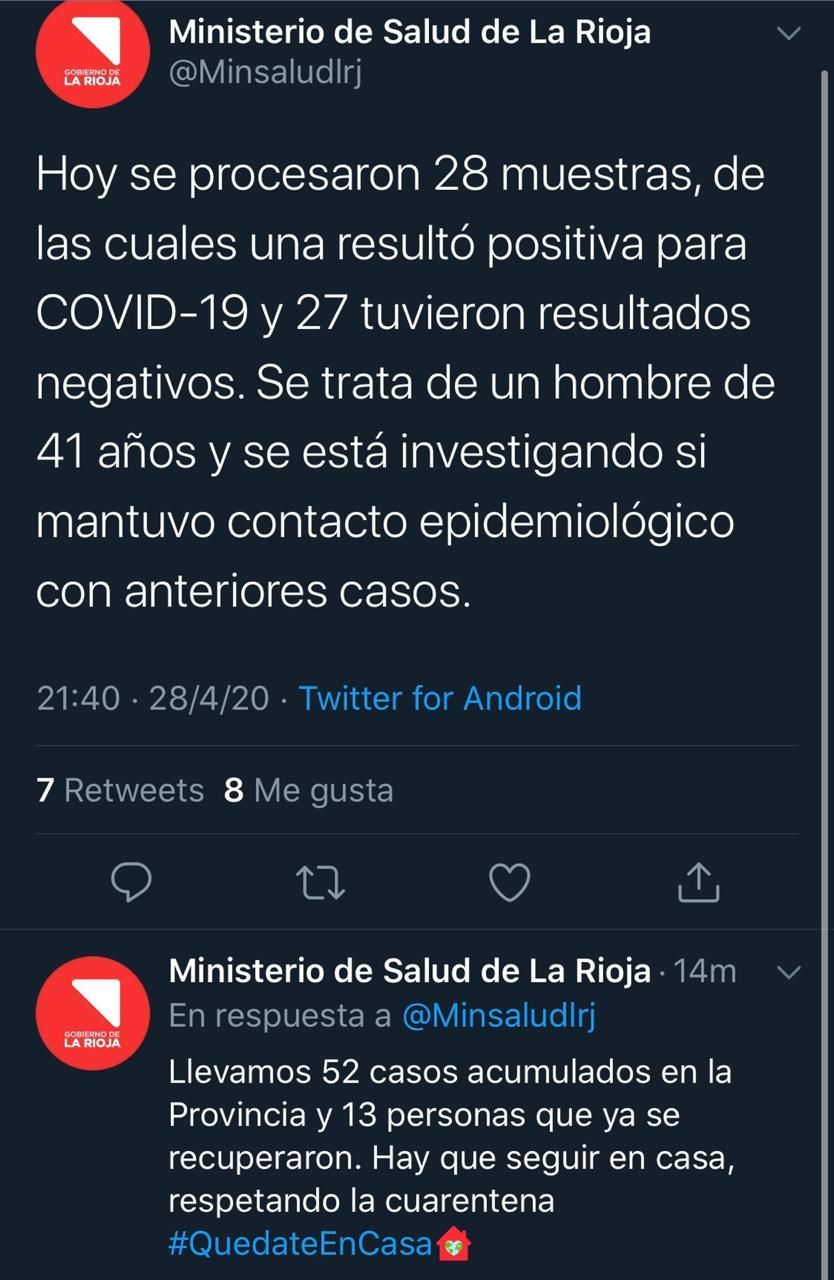Image resolution: width=834 pixels, height=1280 pixels.
Task: View the 8 Me gusta list
Action: [x=309, y=790]
